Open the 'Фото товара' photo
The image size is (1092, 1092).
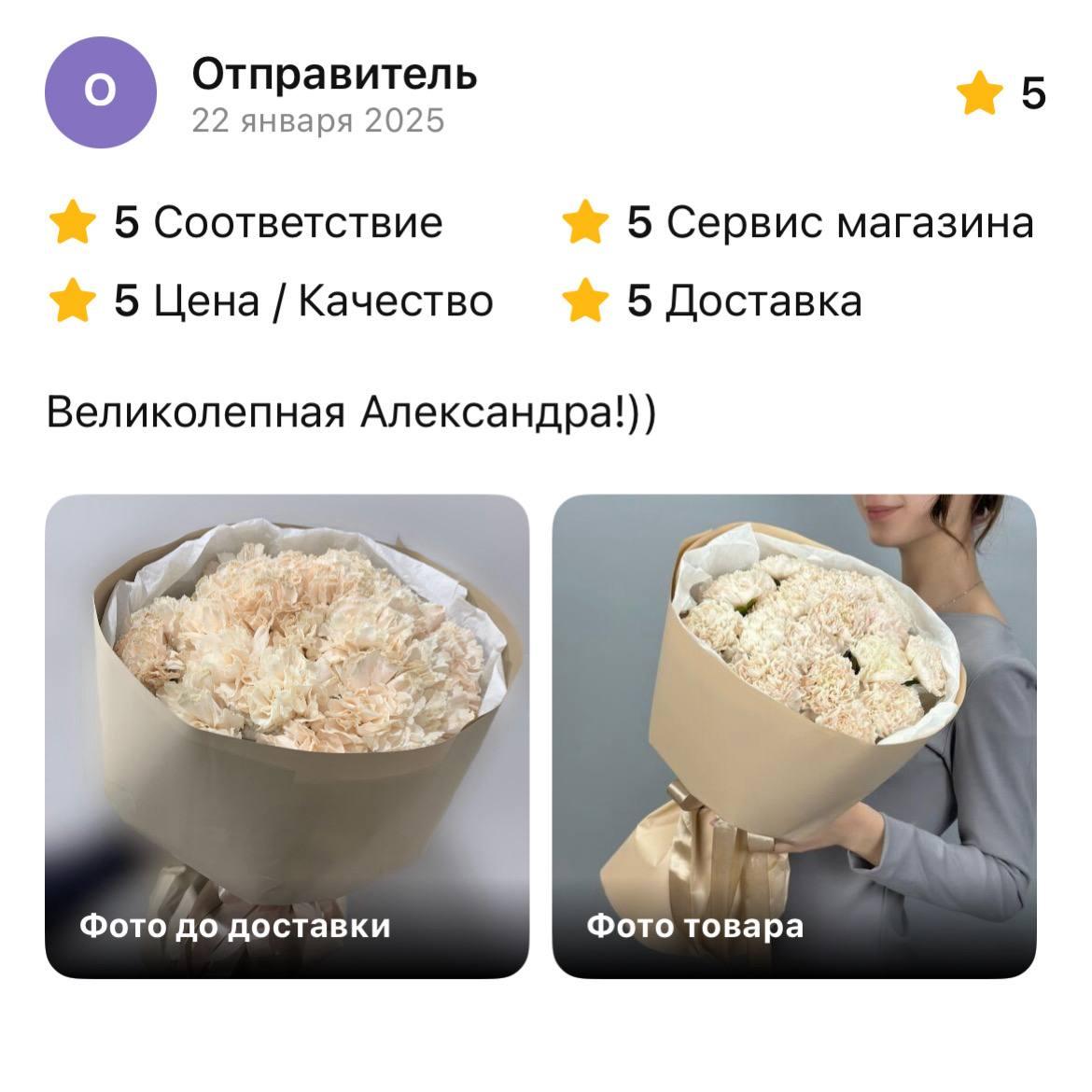(x=794, y=735)
